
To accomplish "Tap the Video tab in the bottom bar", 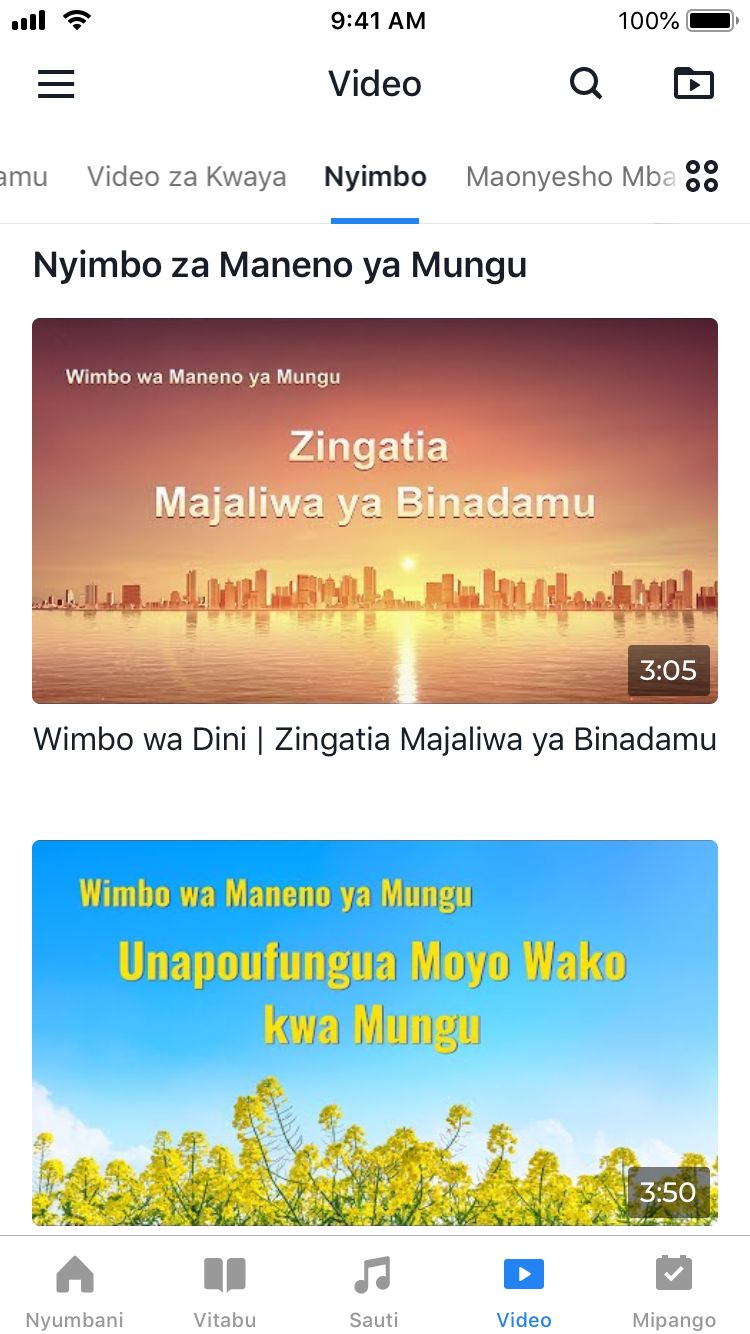I will pos(524,1292).
